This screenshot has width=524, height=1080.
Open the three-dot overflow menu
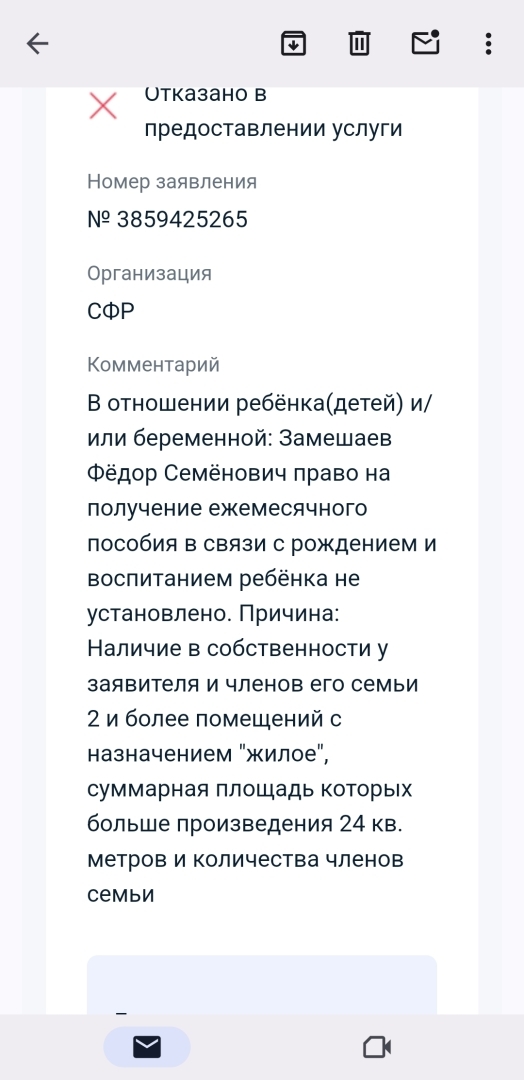click(488, 44)
